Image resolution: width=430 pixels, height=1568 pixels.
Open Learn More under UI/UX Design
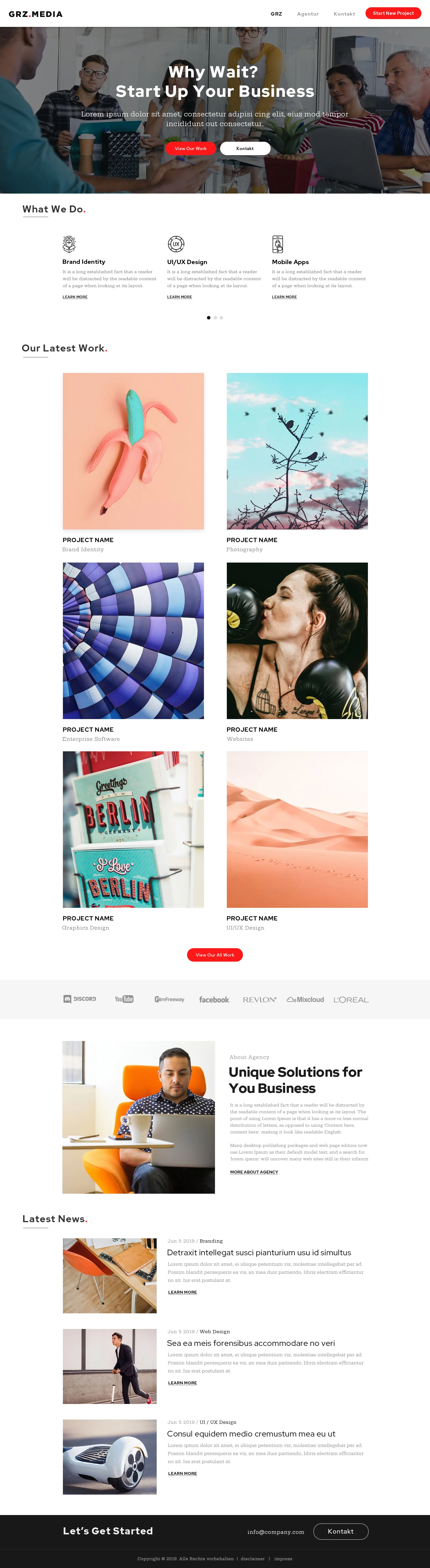(x=180, y=297)
